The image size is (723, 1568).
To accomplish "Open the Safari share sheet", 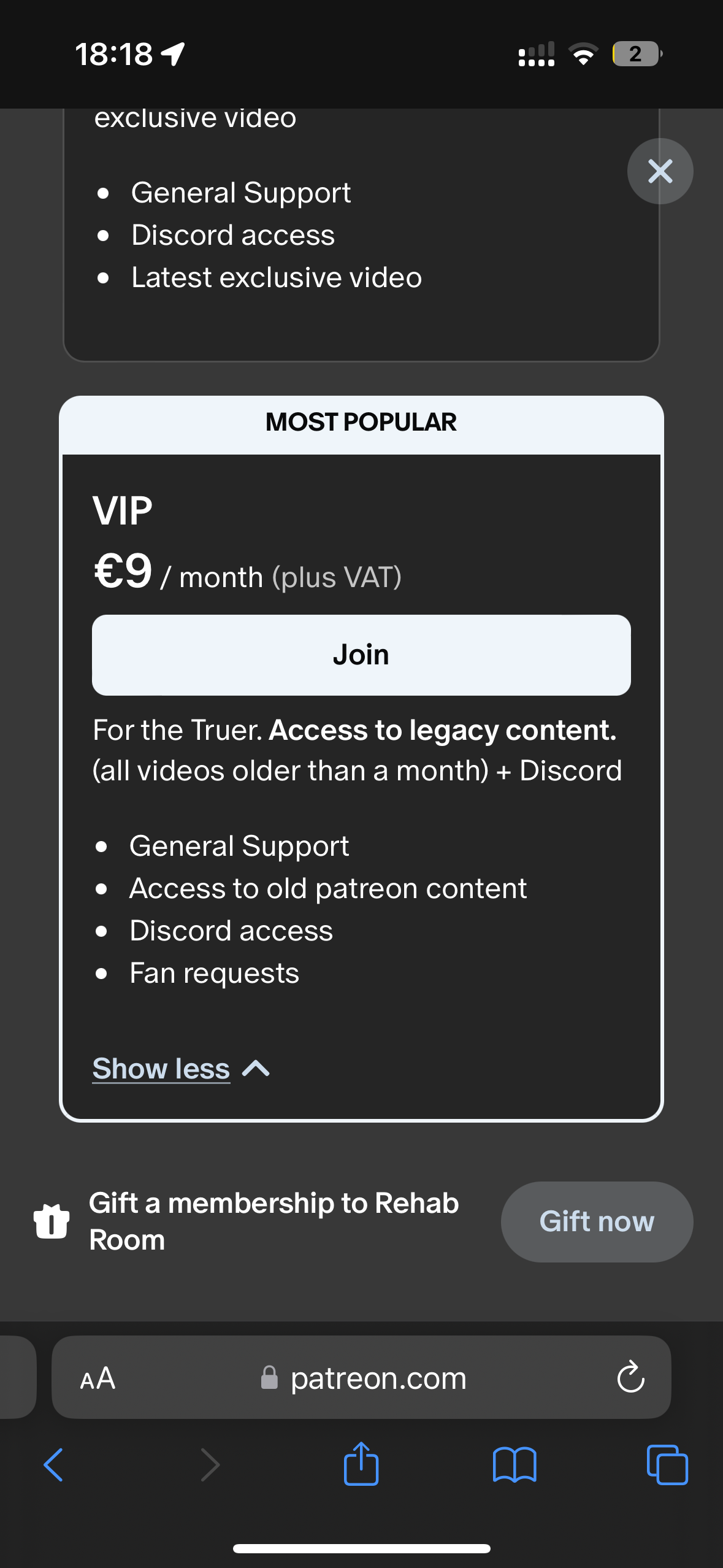I will (x=361, y=1464).
